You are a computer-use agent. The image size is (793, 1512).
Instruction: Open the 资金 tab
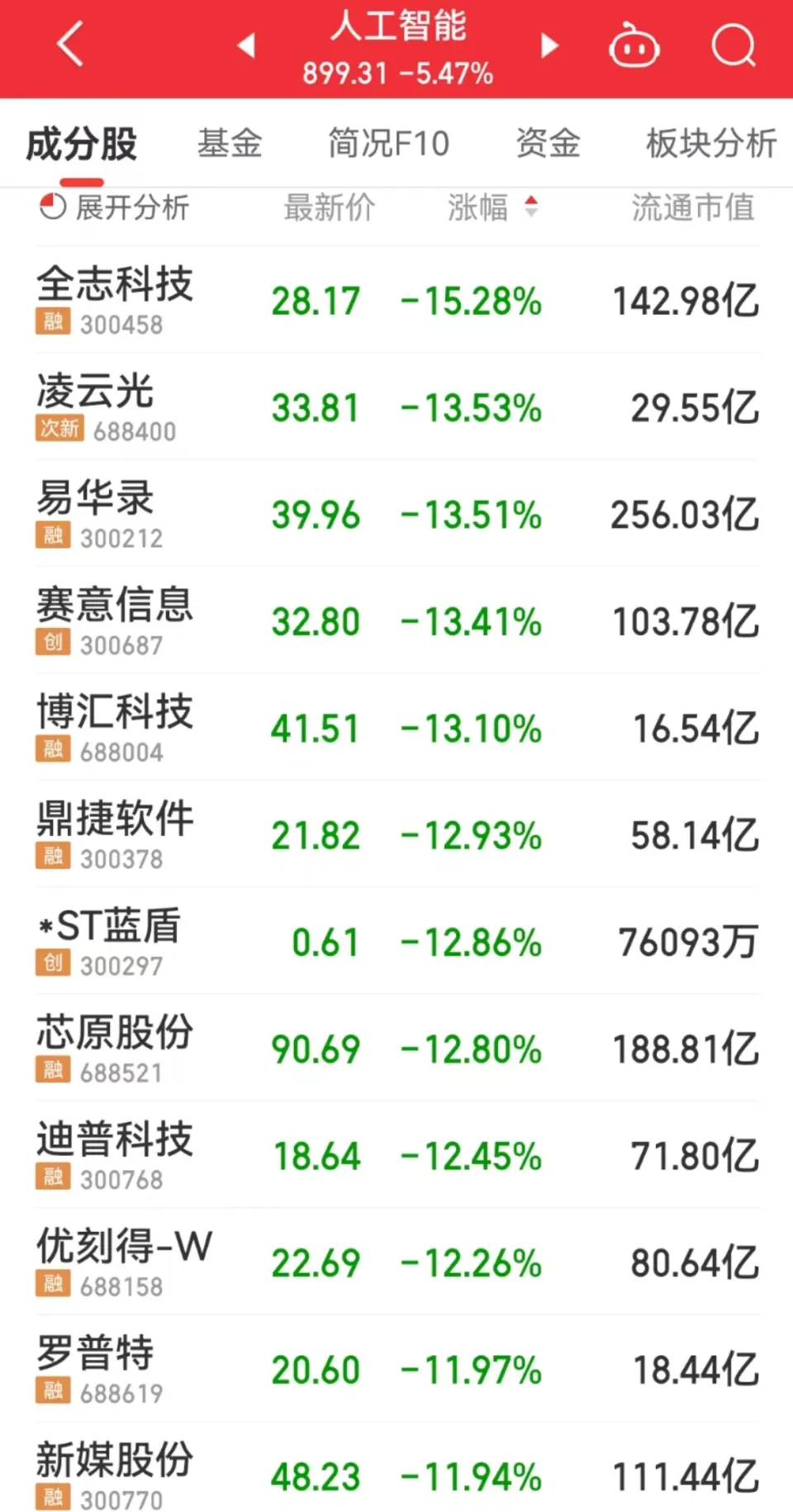point(548,144)
